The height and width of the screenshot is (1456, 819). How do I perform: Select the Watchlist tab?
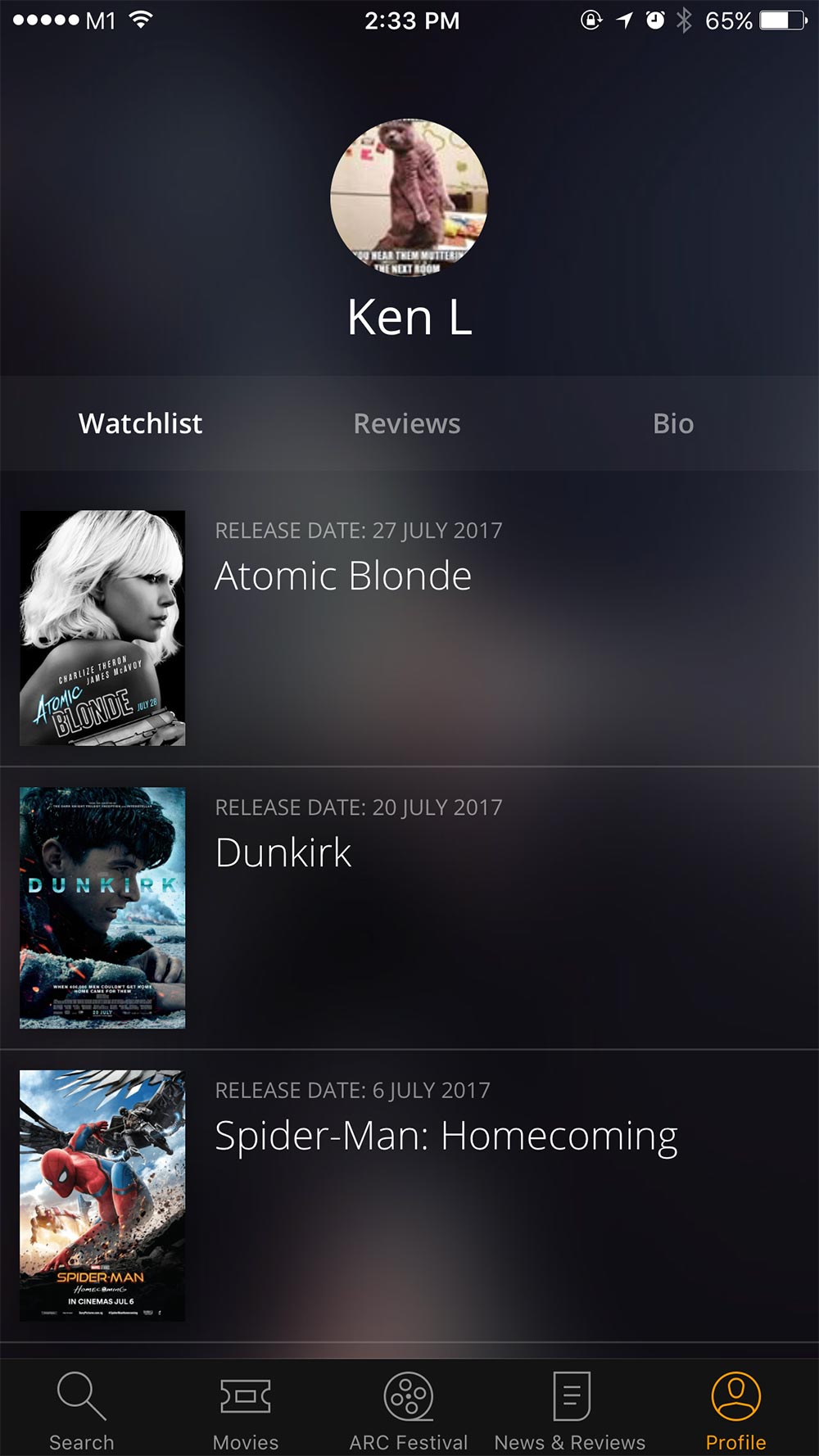pyautogui.click(x=140, y=423)
